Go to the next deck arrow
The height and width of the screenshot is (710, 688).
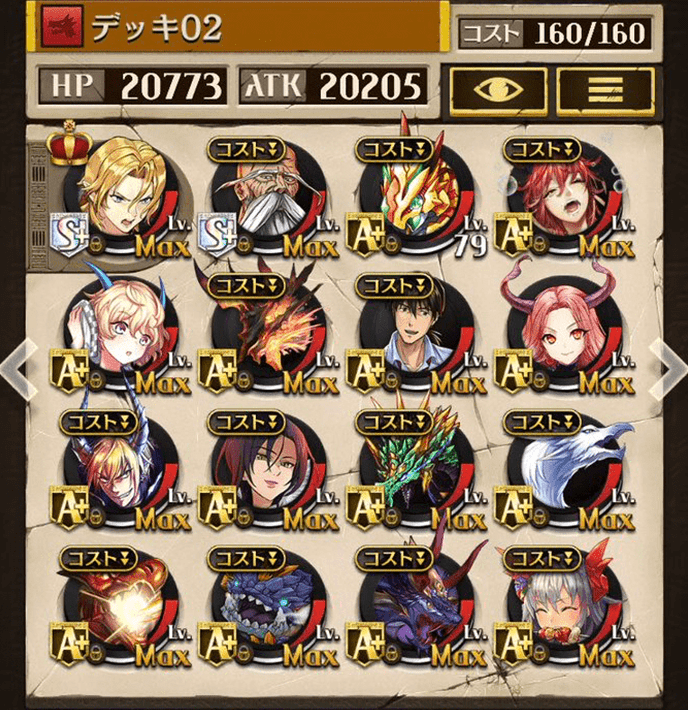[x=668, y=367]
